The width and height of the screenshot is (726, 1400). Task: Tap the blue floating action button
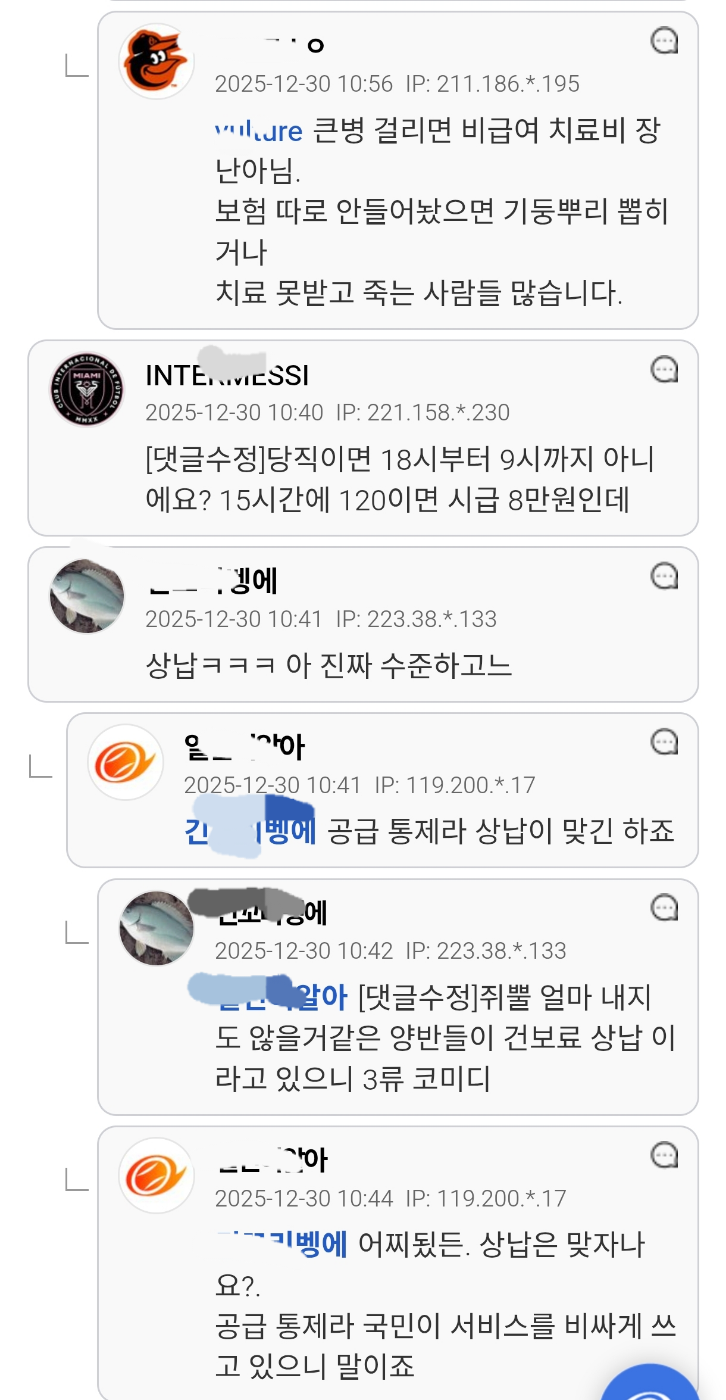[x=665, y=1385]
